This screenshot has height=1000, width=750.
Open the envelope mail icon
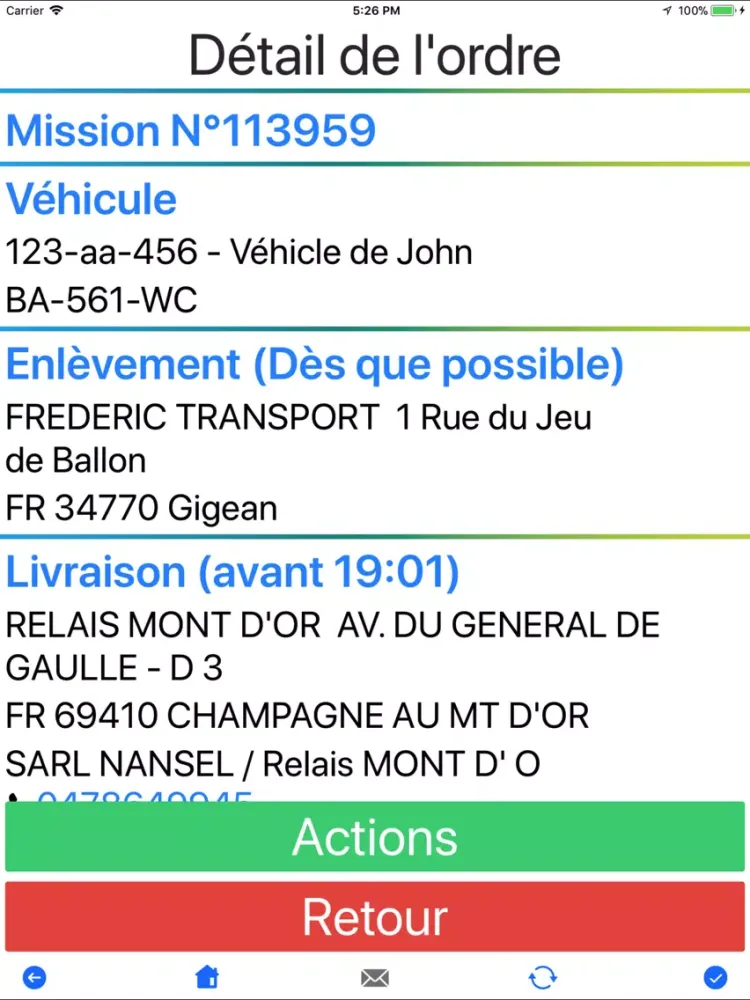375,977
